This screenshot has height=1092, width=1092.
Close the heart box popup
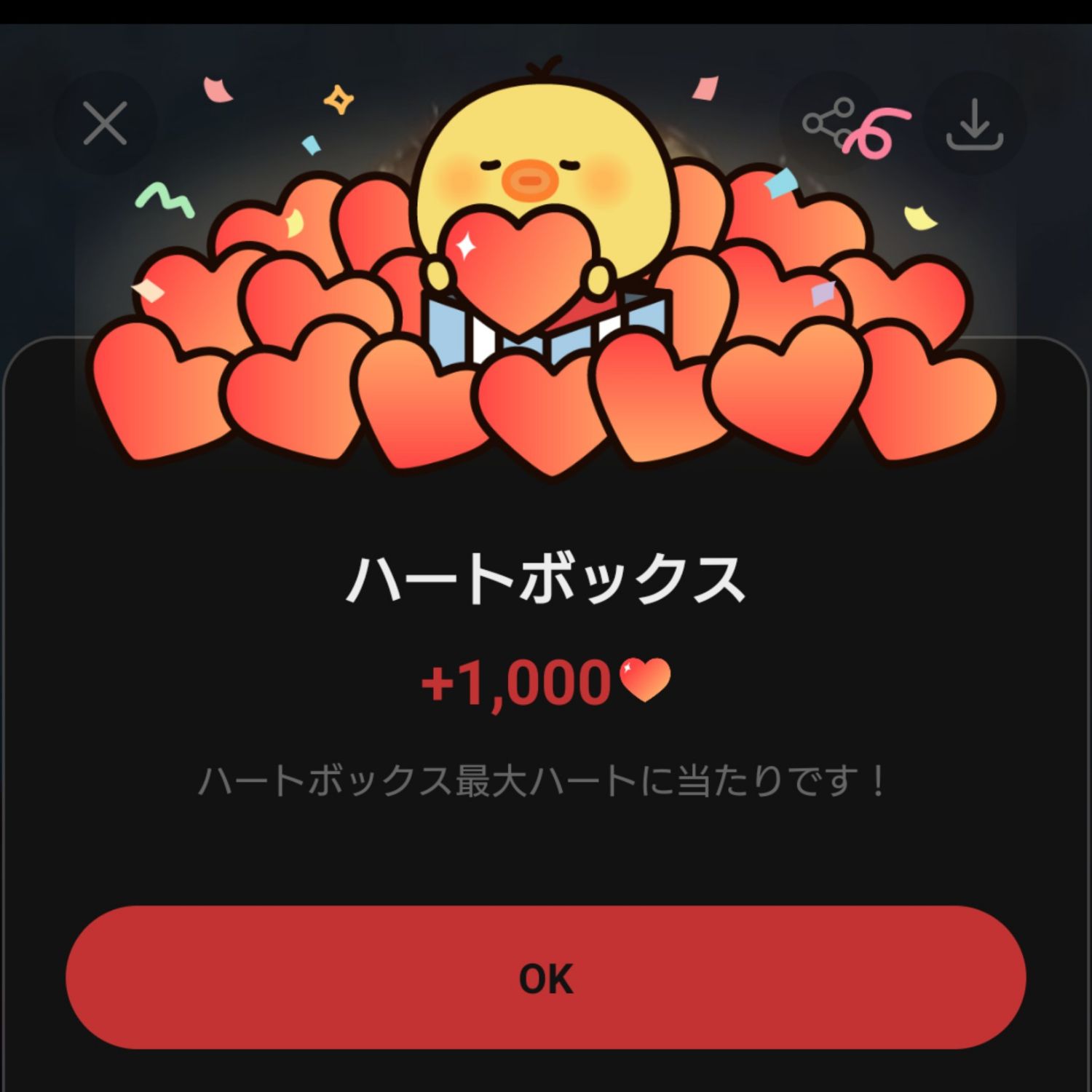(105, 123)
